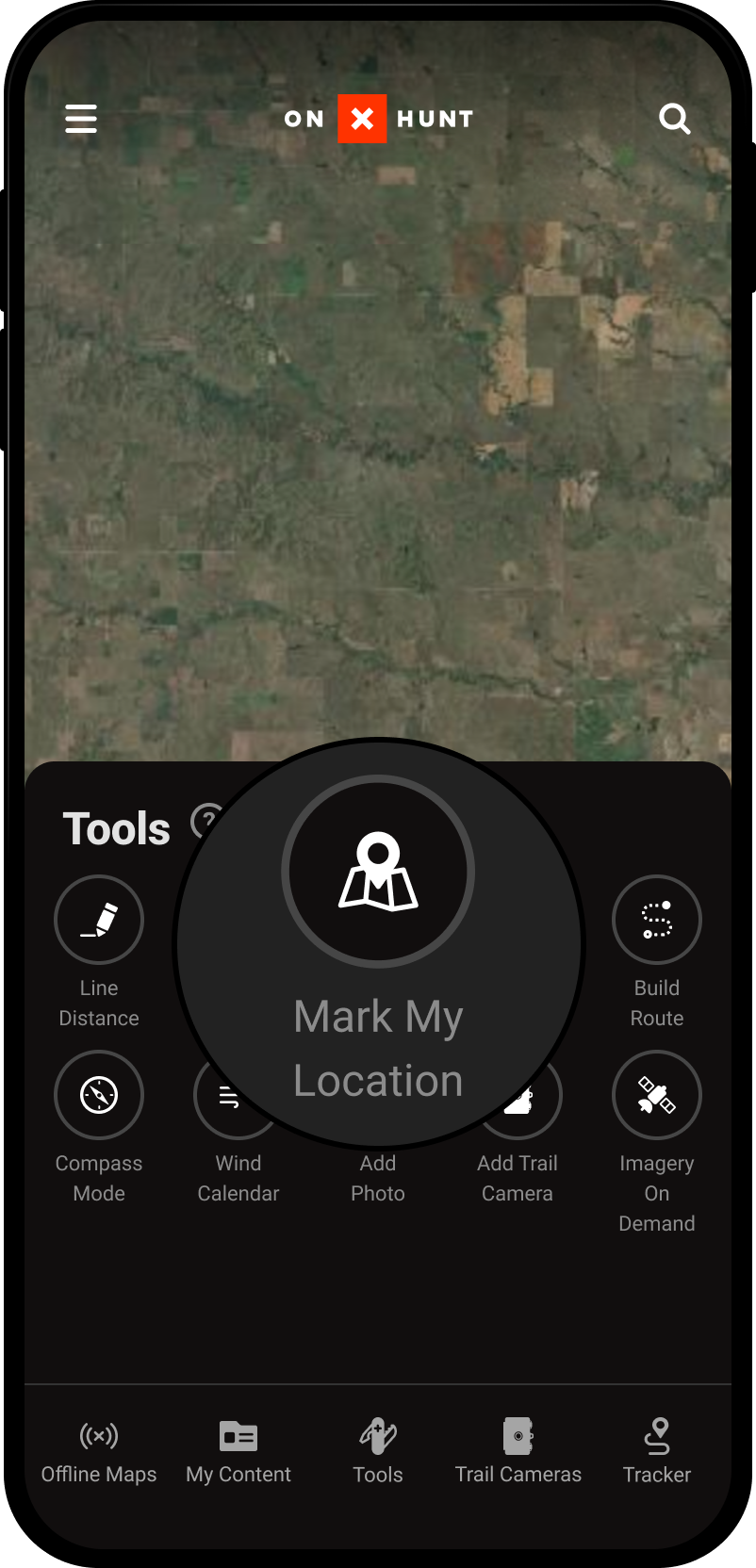Tap the Mark My Location label text

click(378, 1046)
